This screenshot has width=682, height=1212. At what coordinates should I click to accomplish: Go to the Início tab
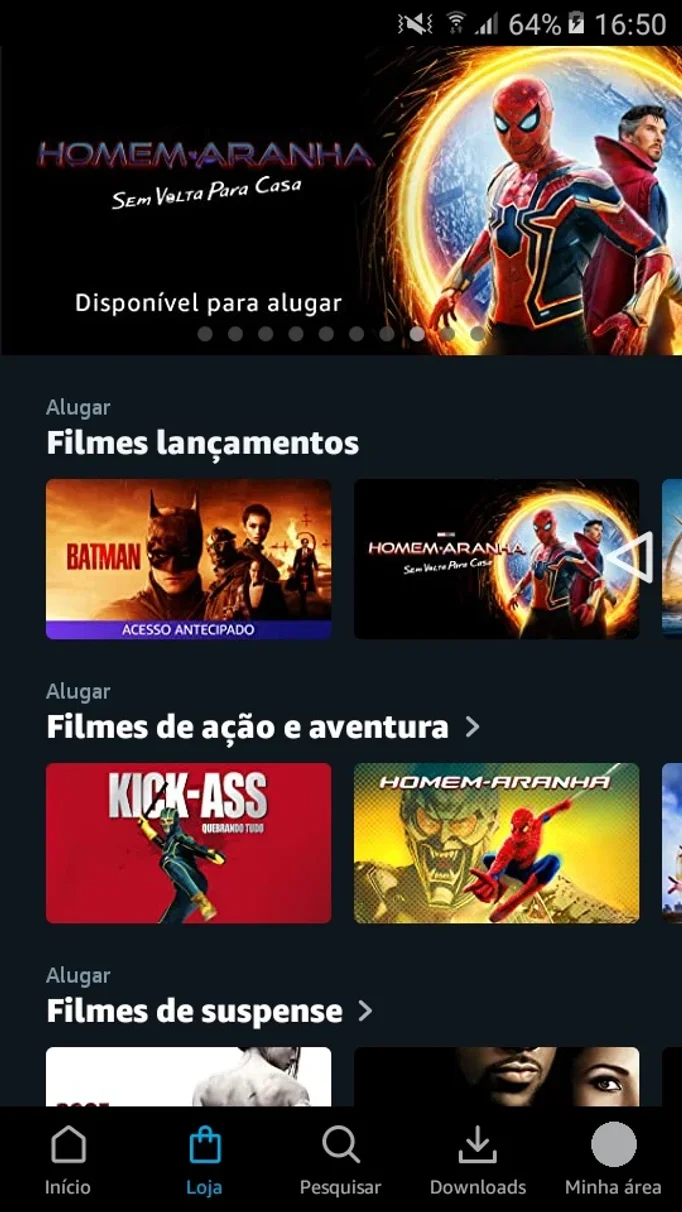(x=68, y=1160)
